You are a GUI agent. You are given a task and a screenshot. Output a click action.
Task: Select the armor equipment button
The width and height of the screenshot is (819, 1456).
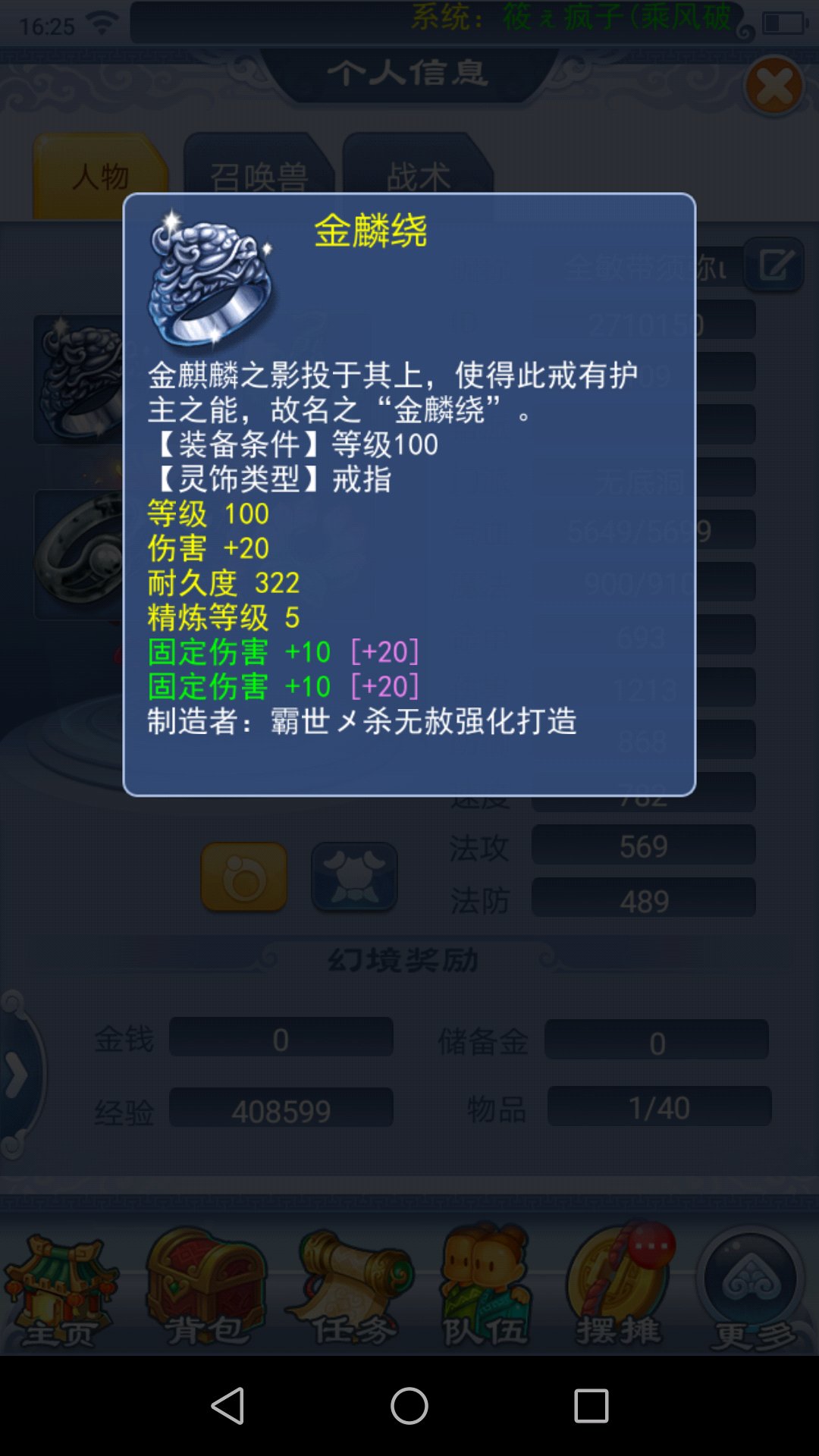coord(354,877)
